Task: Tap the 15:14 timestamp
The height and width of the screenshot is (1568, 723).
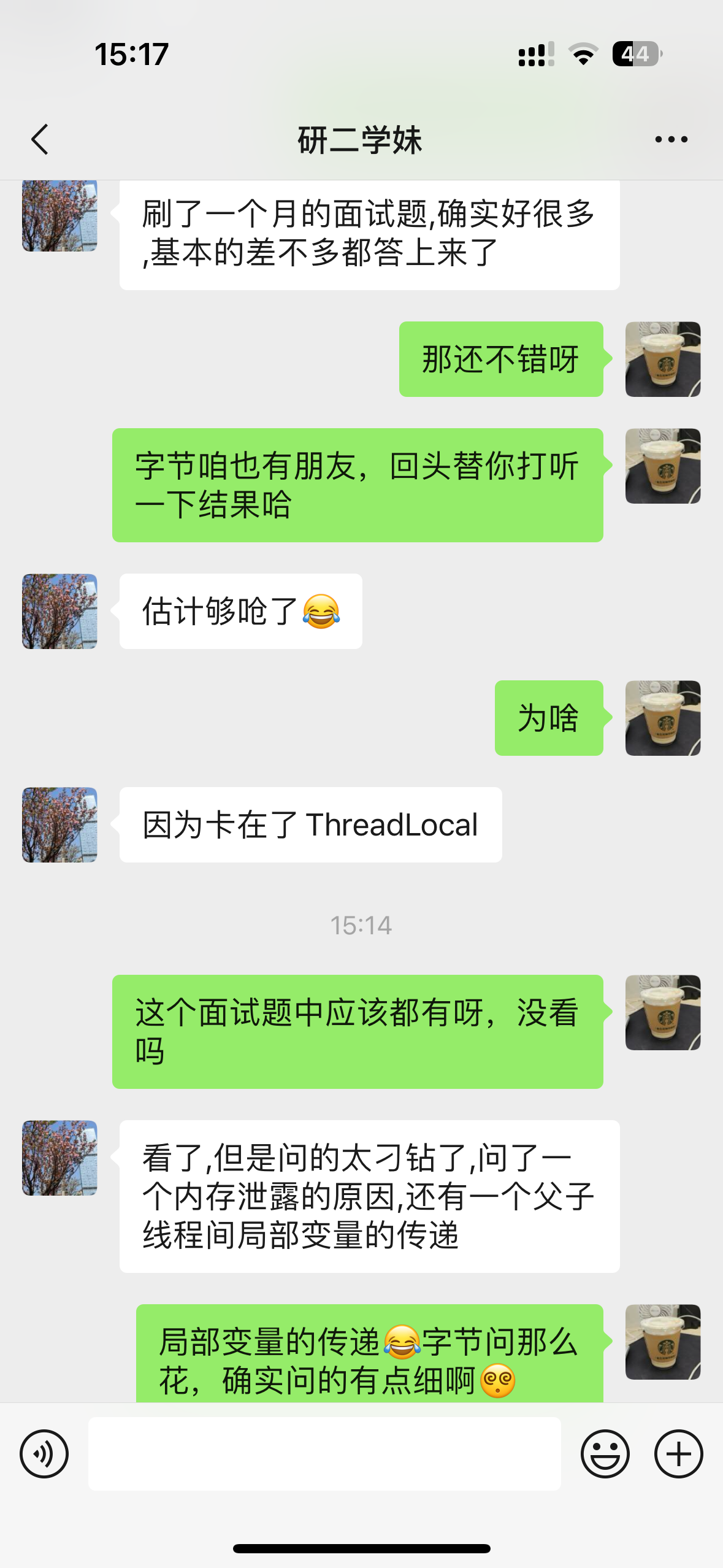Action: pyautogui.click(x=361, y=926)
